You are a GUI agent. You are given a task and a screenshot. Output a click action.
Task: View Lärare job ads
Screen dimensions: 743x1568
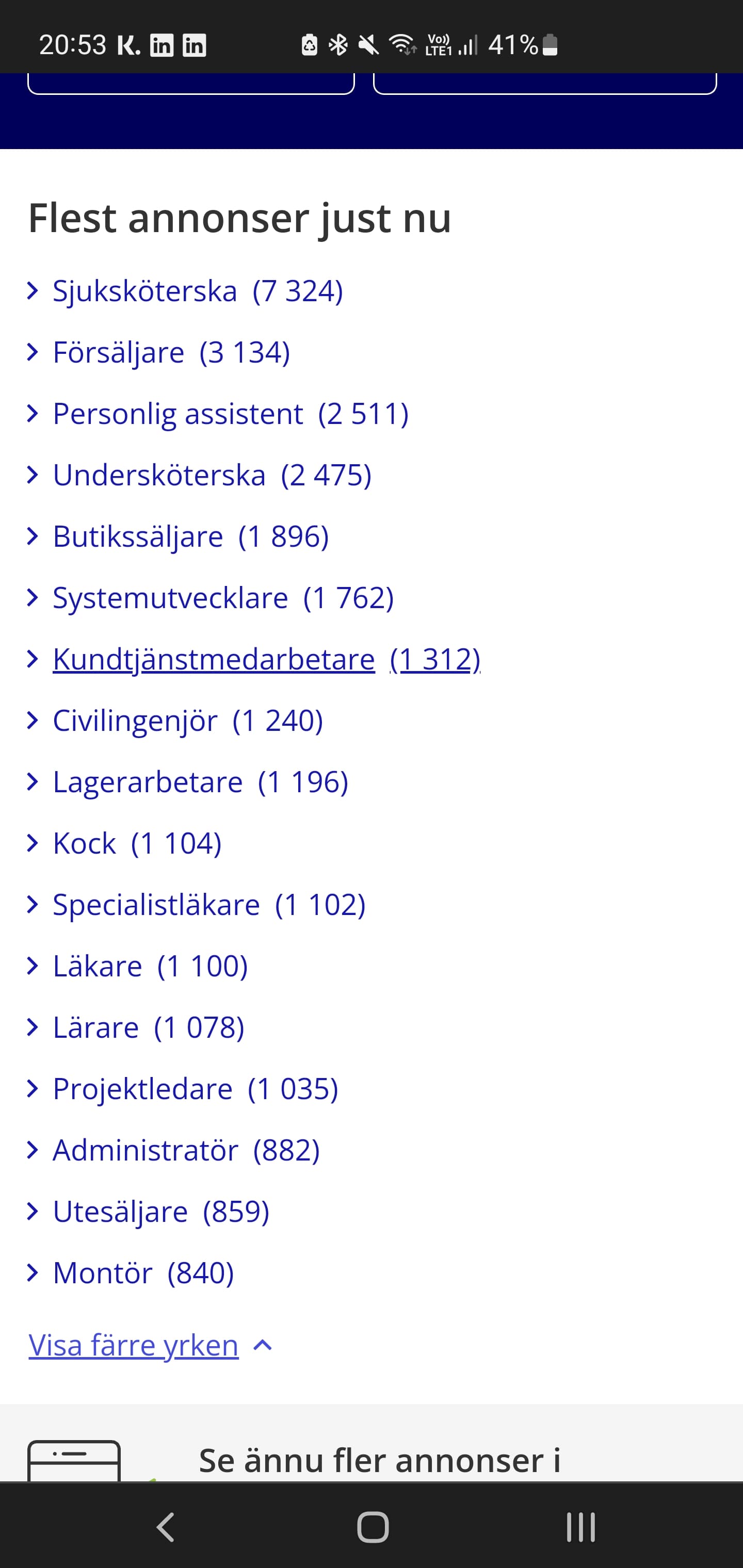click(148, 1028)
